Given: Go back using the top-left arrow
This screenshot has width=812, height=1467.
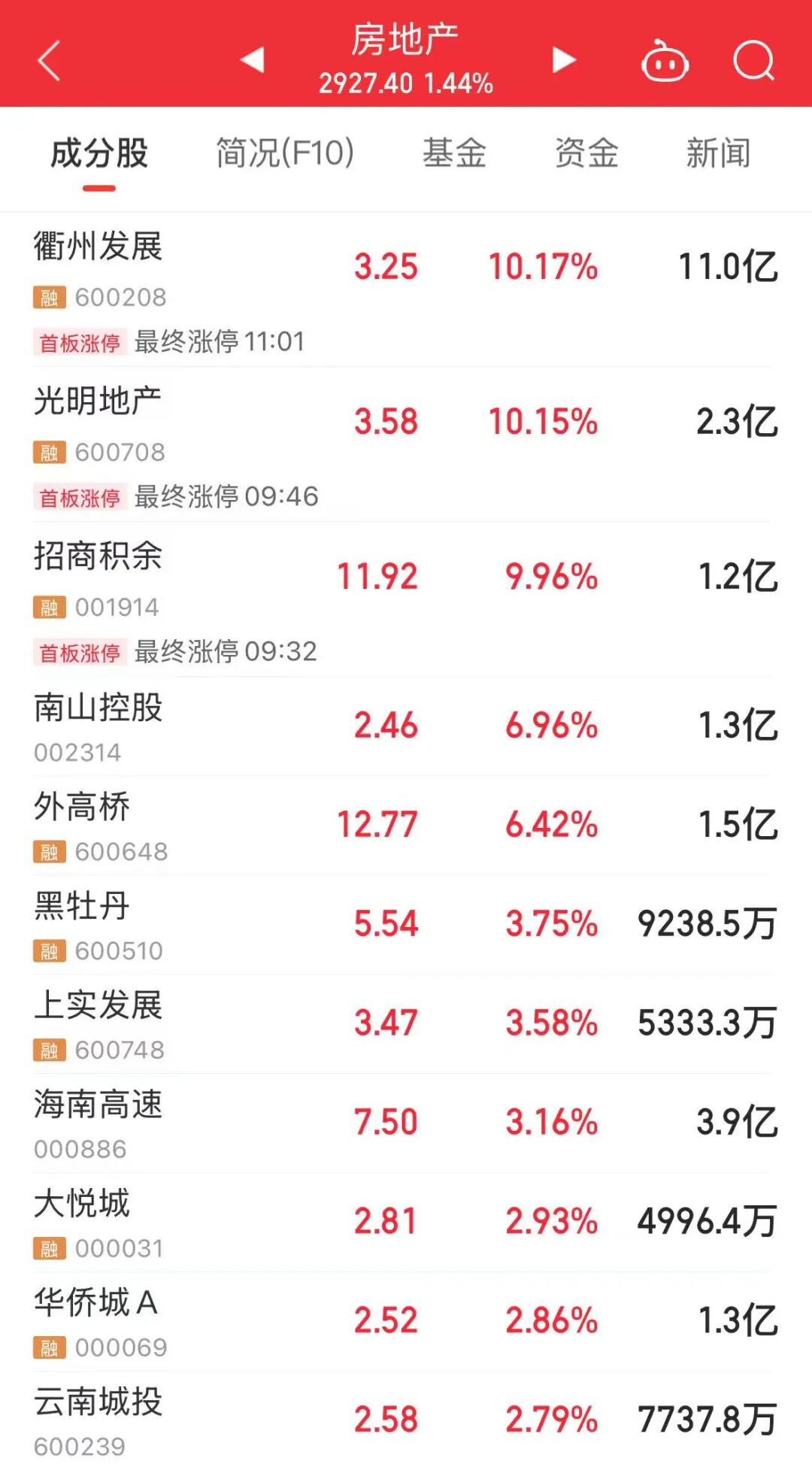Looking at the screenshot, I should tap(49, 60).
